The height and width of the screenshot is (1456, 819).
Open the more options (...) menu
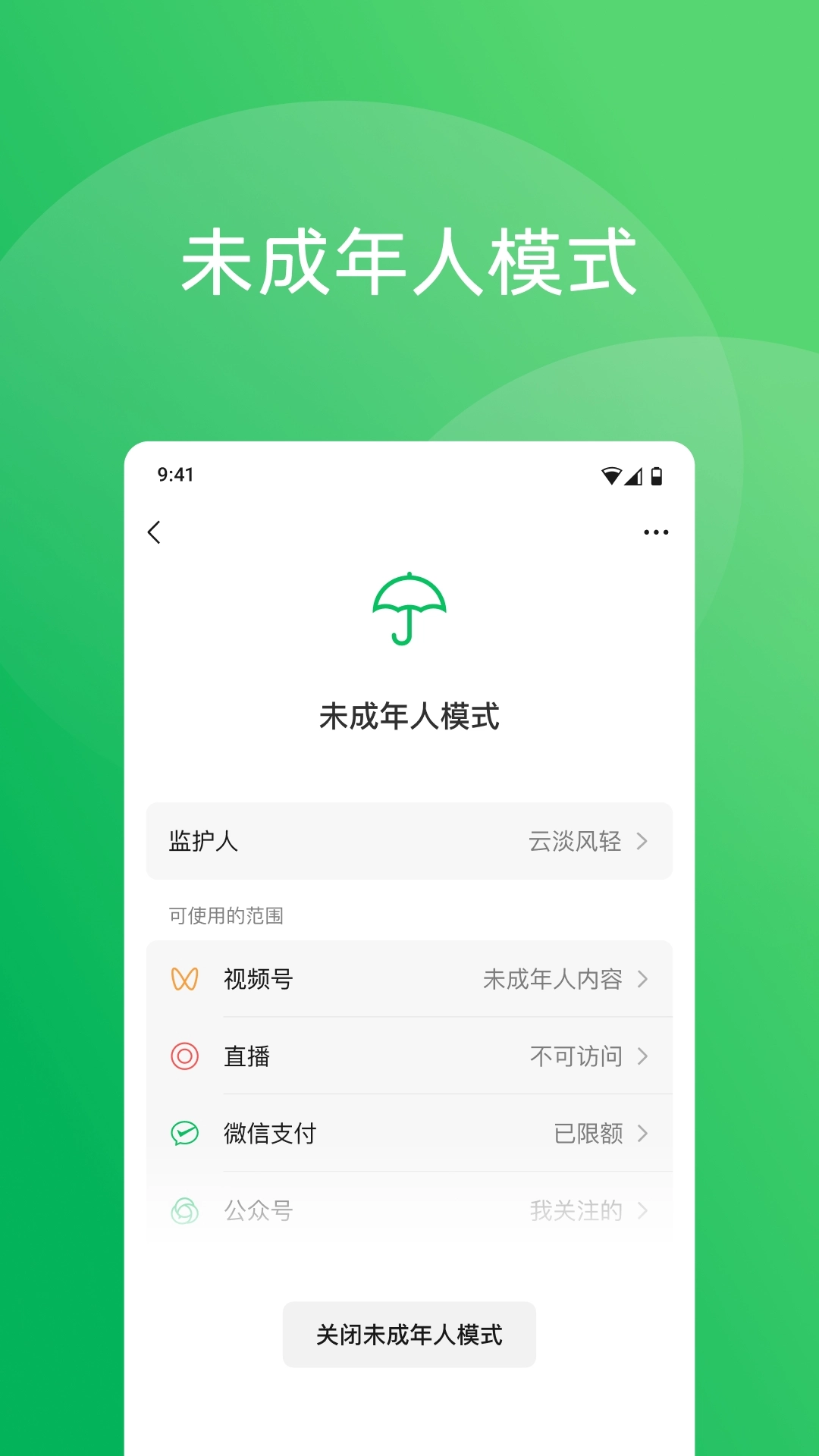coord(655,532)
